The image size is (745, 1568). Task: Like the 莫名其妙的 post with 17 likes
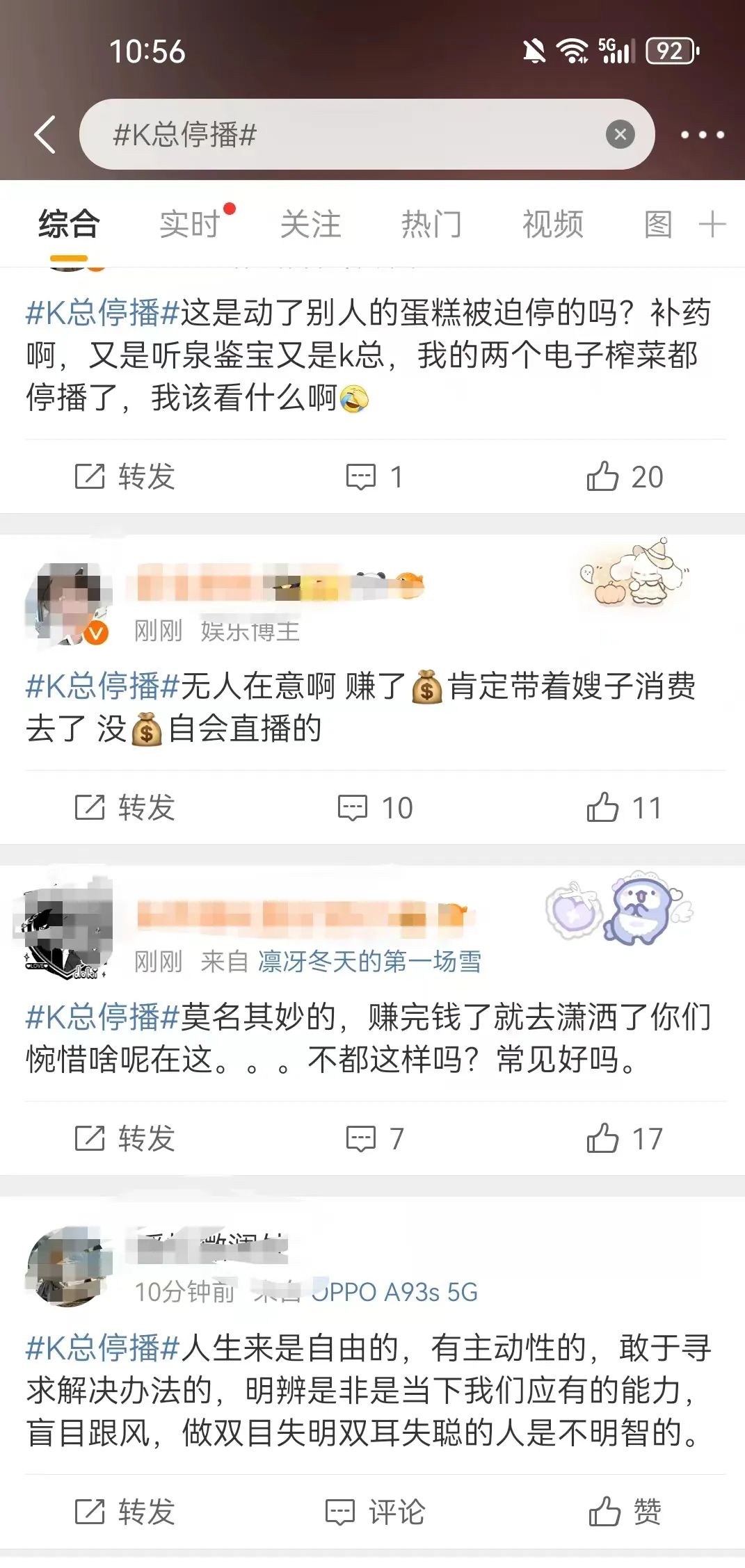point(625,1139)
